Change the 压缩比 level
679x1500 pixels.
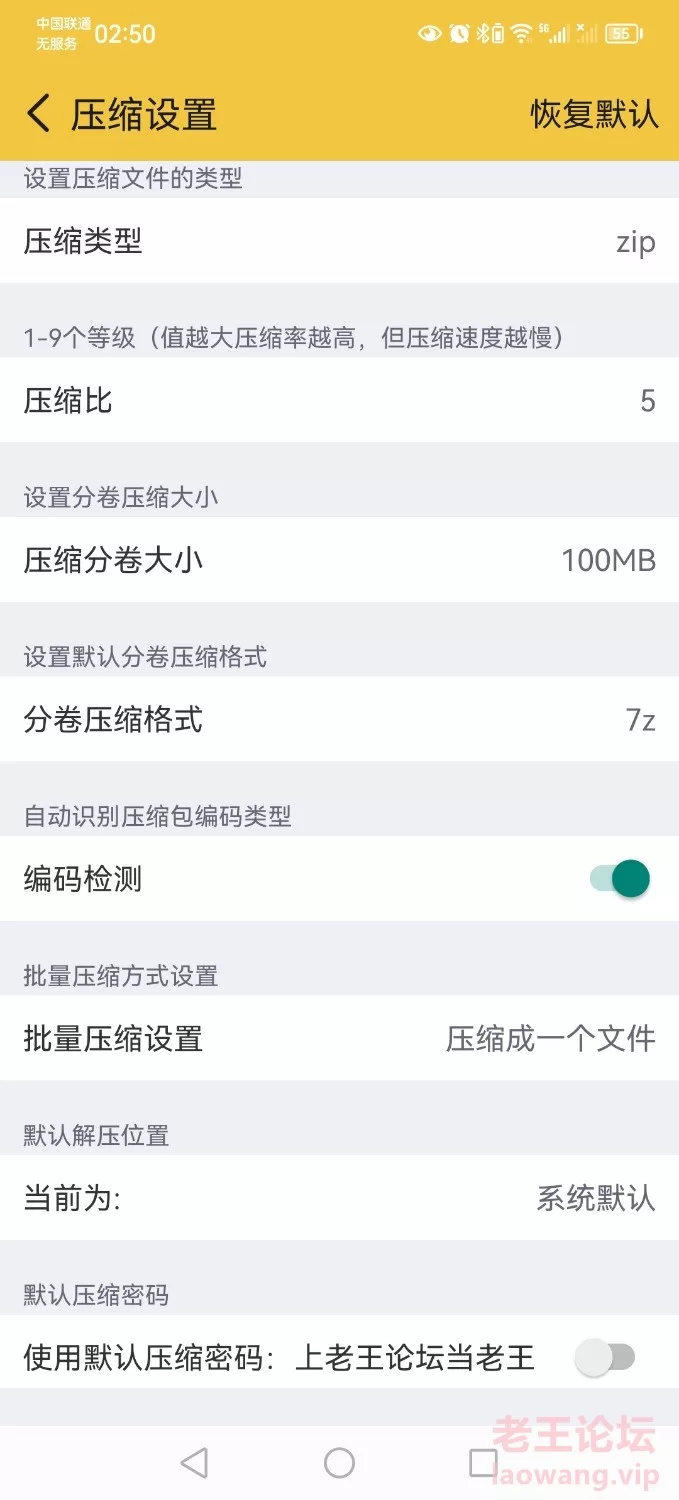point(339,401)
